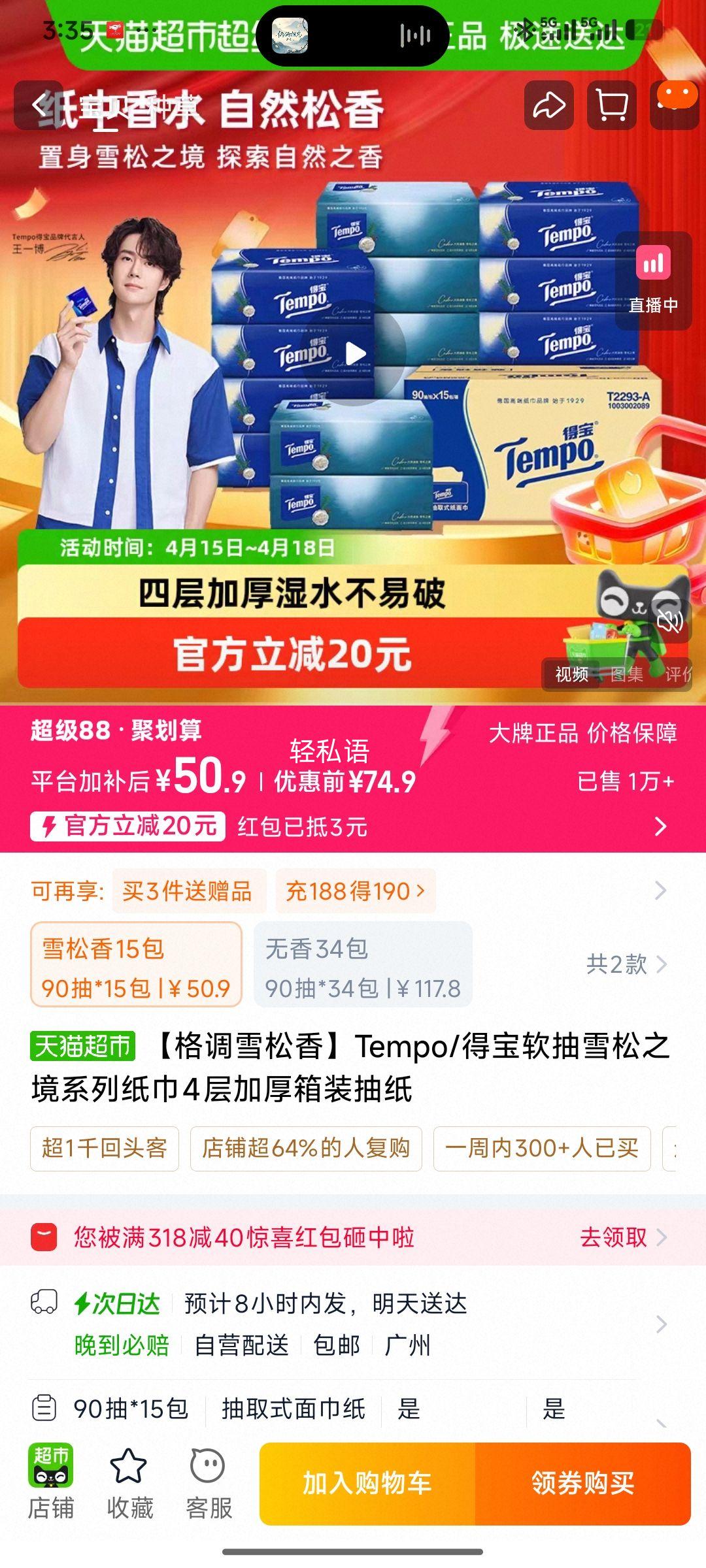Expand the 充188得190 promotion details

[x=353, y=891]
